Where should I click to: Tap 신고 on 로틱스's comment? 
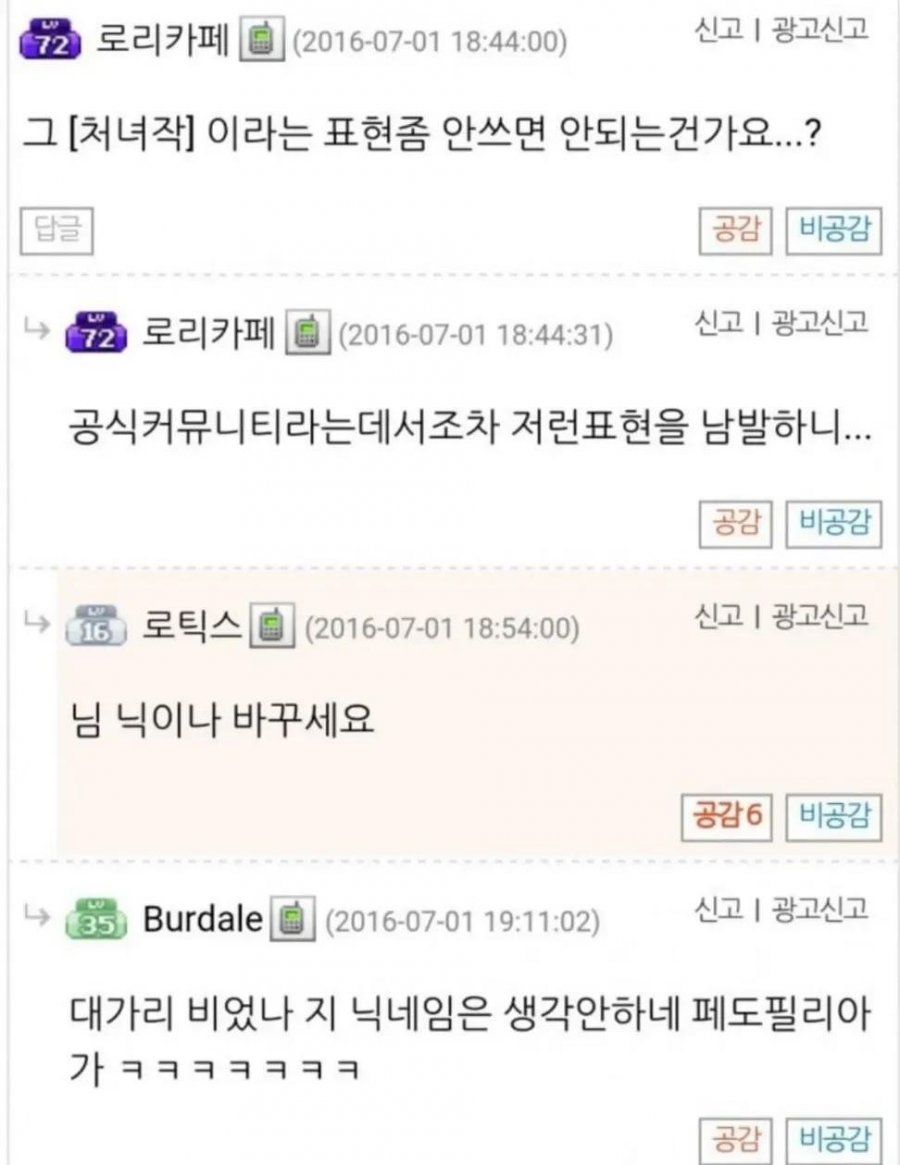720,615
